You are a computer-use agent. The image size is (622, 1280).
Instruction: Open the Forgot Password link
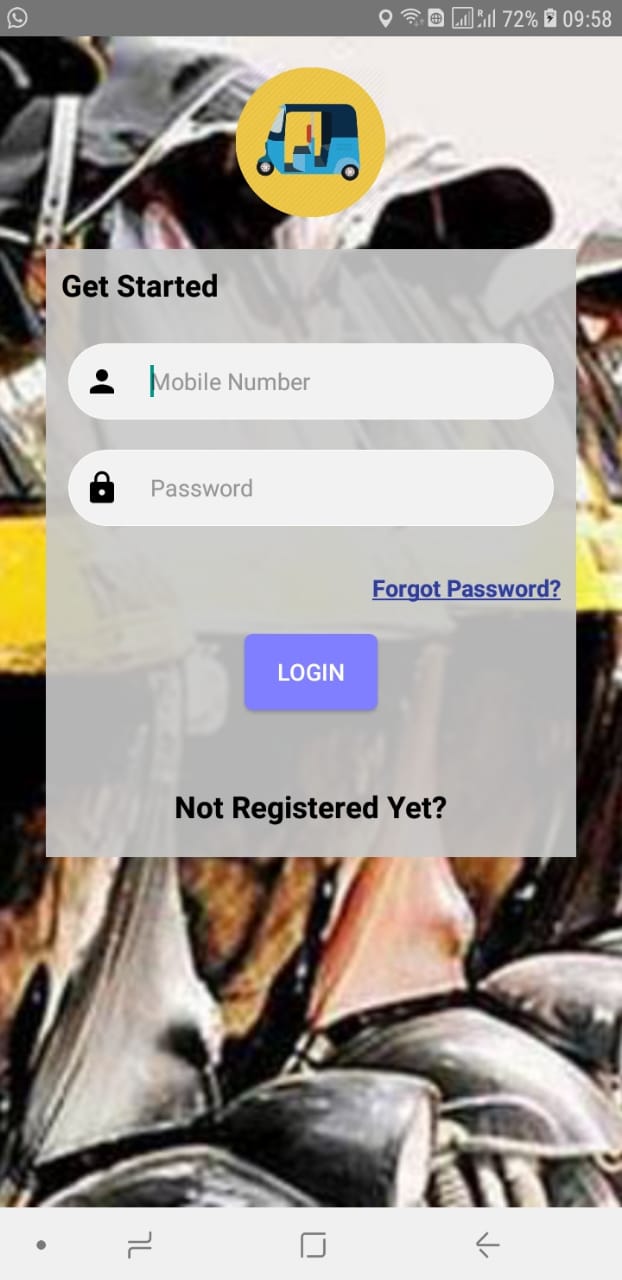tap(466, 589)
